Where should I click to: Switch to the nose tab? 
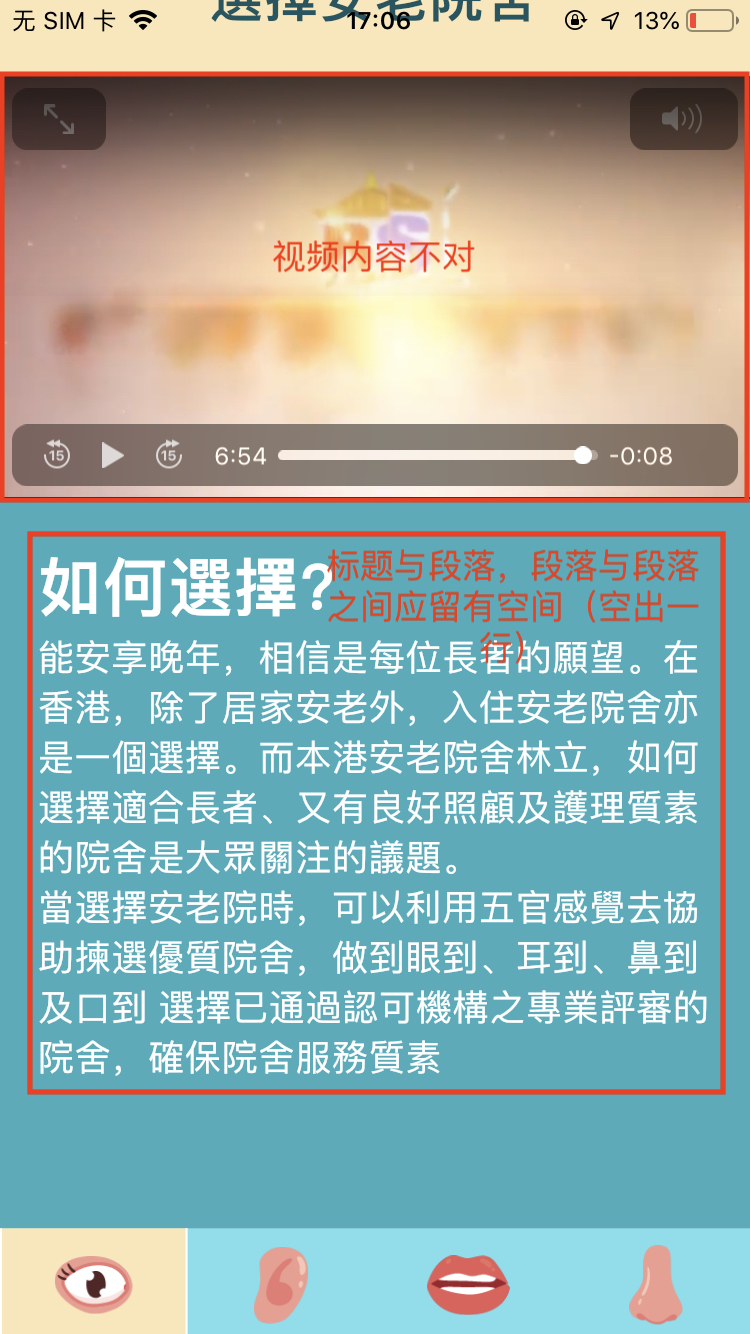655,1282
